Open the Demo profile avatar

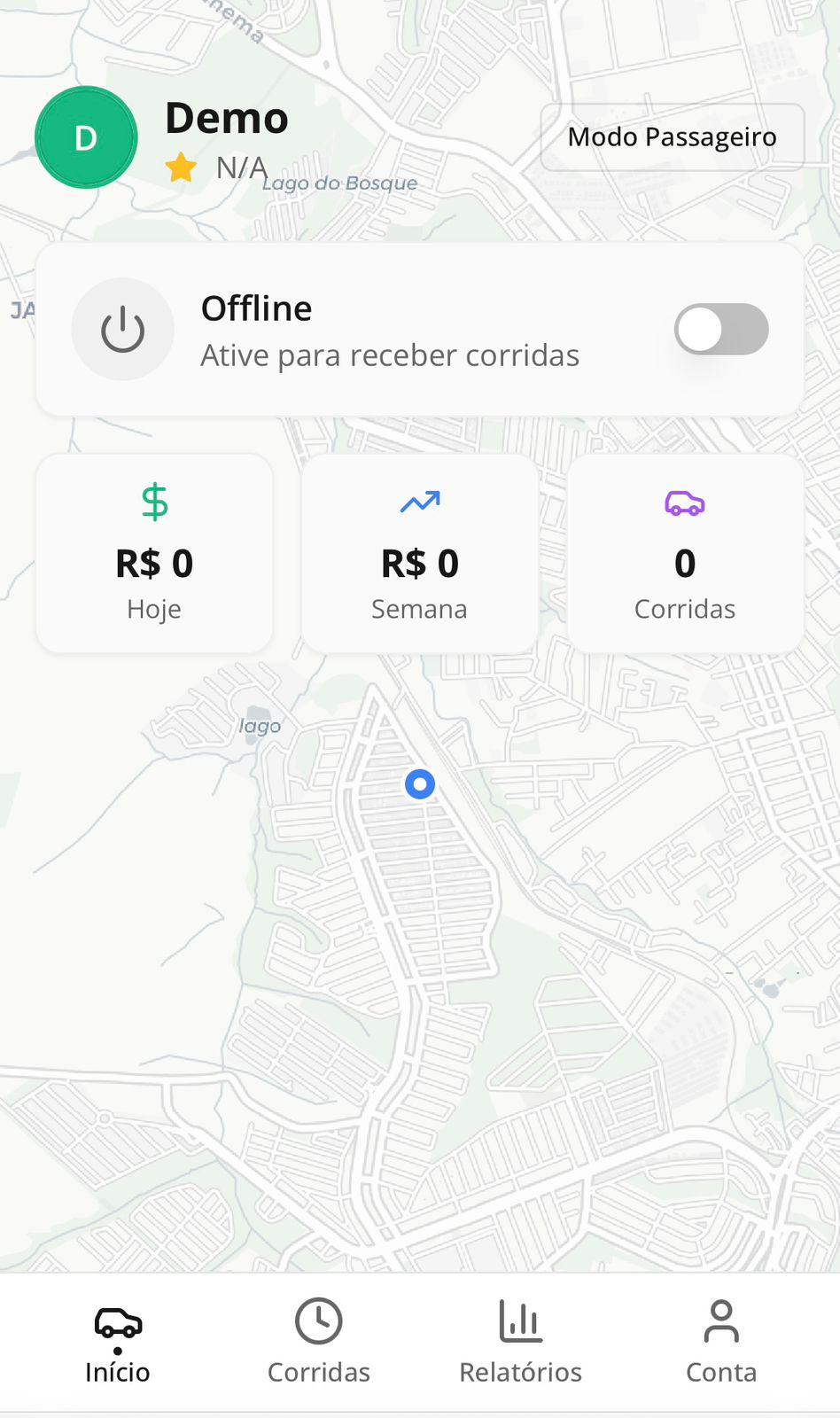[86, 137]
